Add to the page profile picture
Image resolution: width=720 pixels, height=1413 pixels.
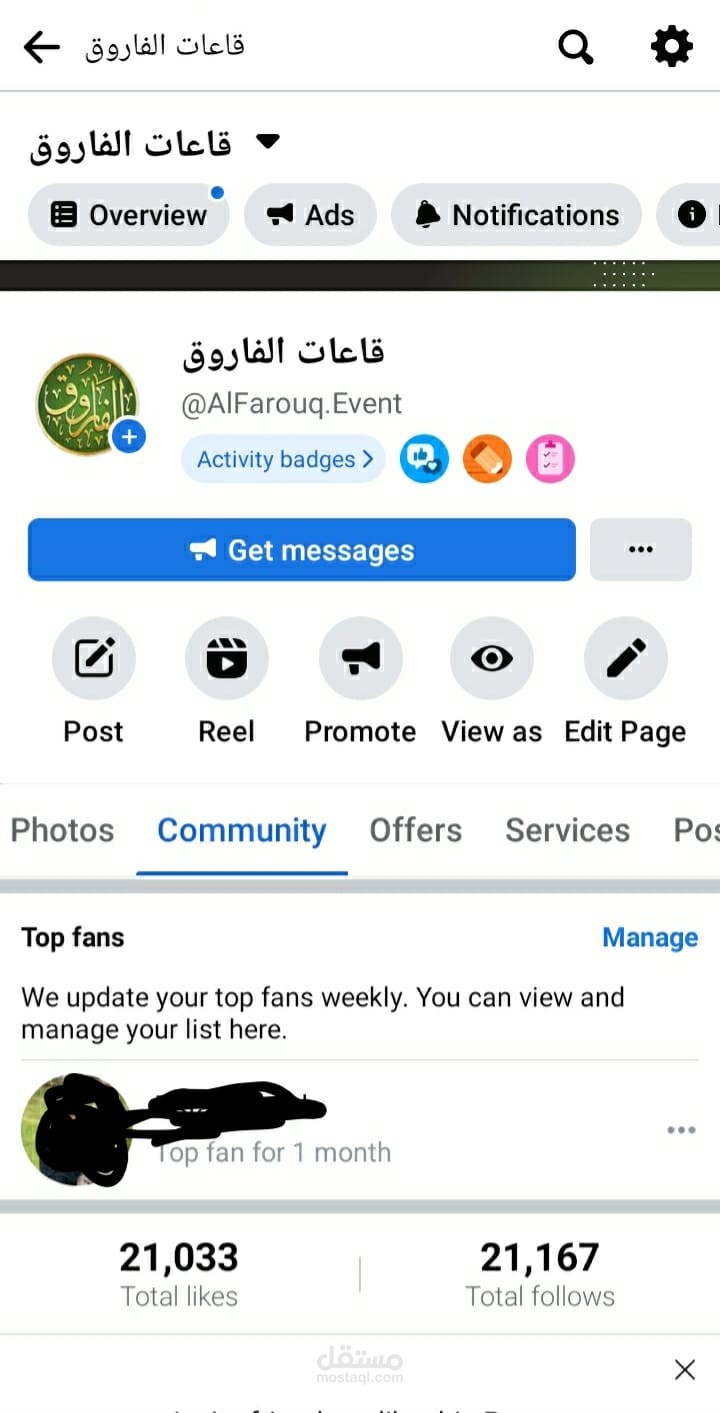coord(129,437)
